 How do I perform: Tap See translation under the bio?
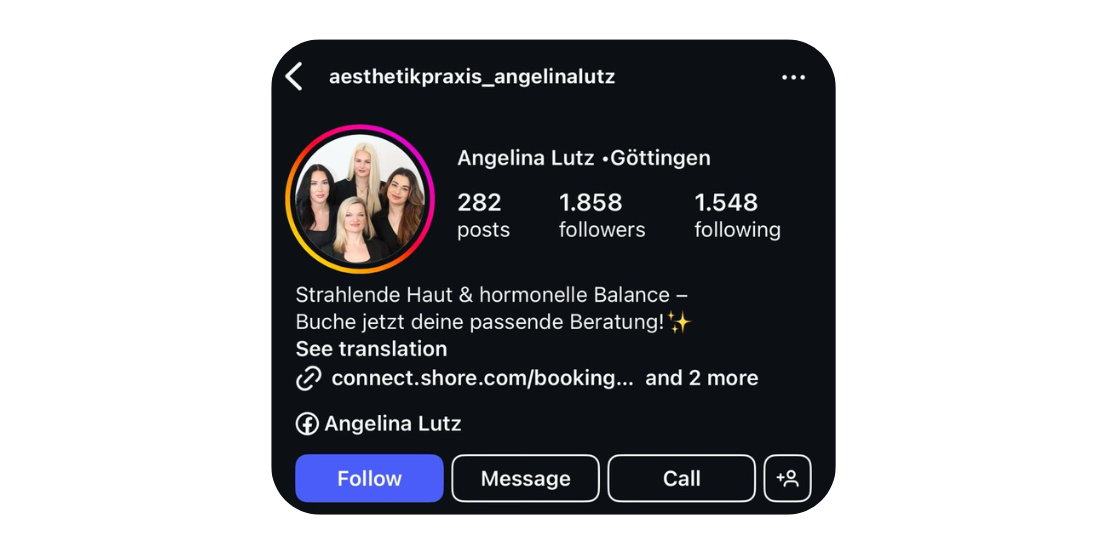click(x=371, y=349)
